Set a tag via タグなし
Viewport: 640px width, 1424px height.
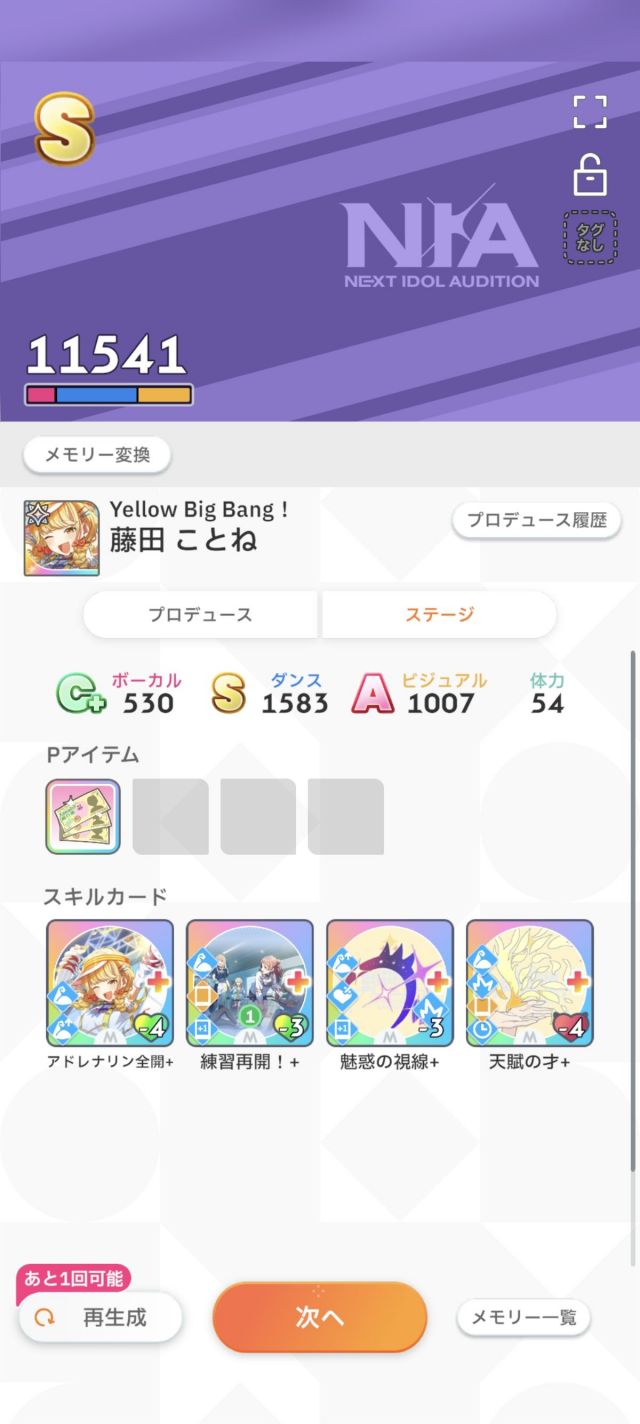coord(590,237)
